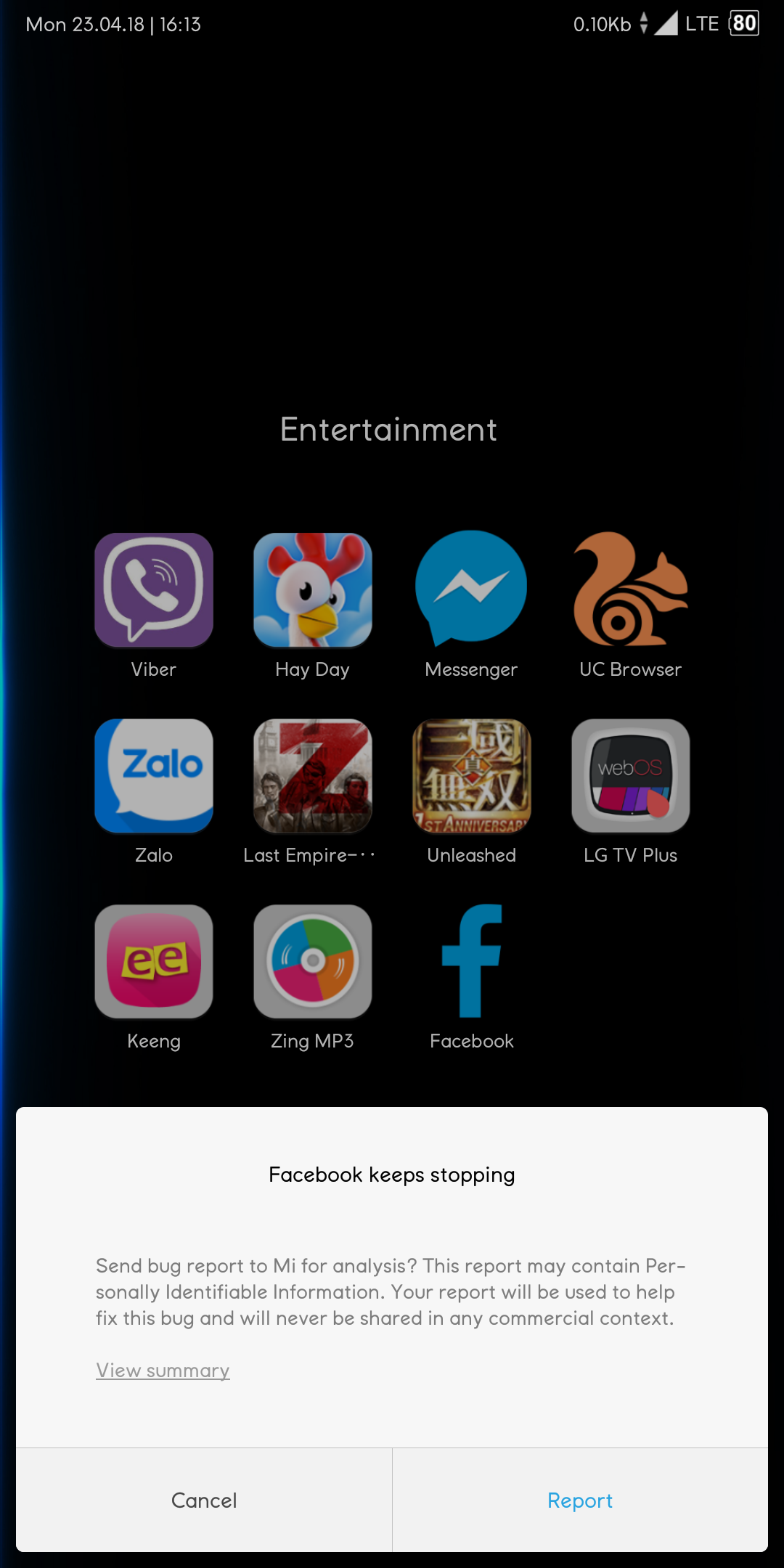Viewport: 784px width, 1568px height.
Task: Cancel the Facebook crash dialog
Action: coord(204,1500)
